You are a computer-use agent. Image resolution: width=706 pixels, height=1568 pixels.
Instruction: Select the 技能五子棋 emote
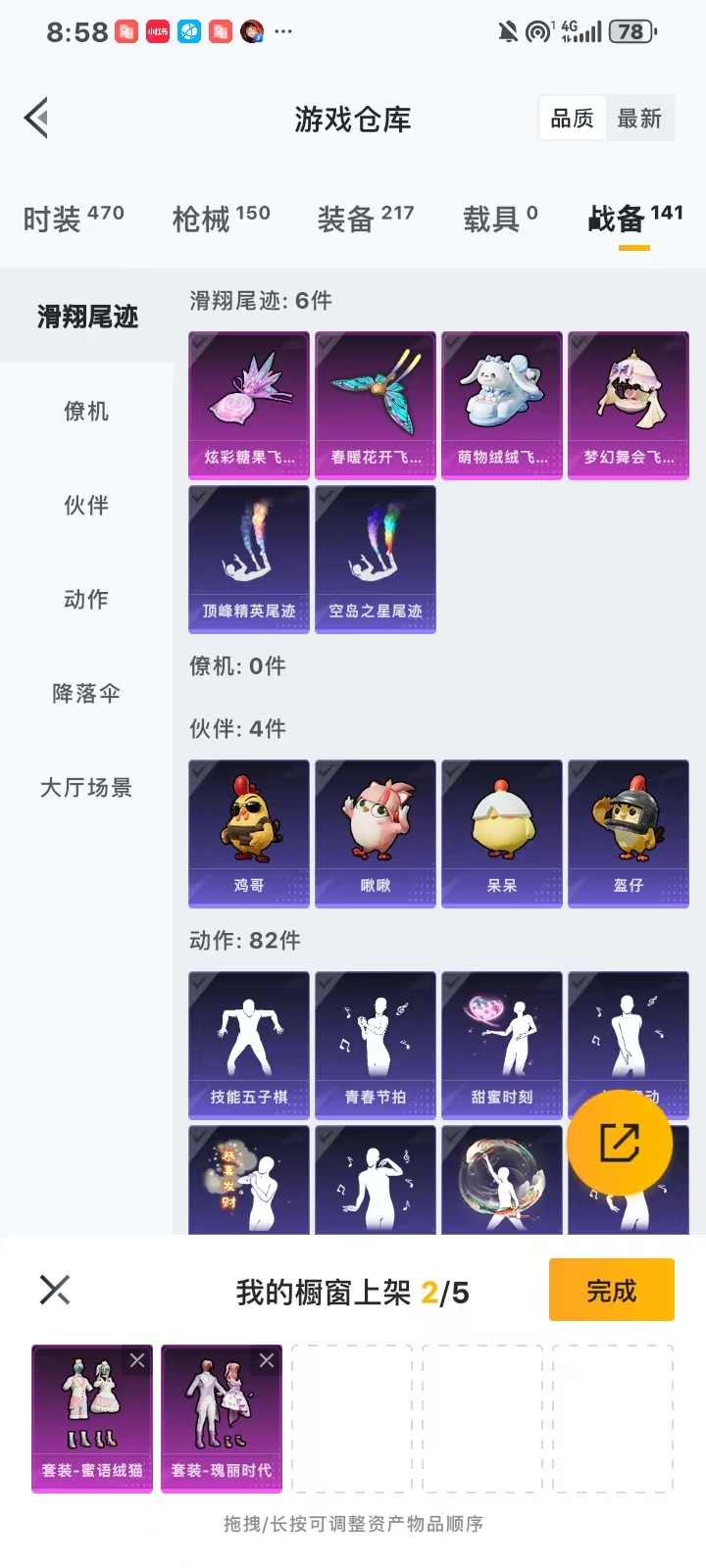[249, 1045]
